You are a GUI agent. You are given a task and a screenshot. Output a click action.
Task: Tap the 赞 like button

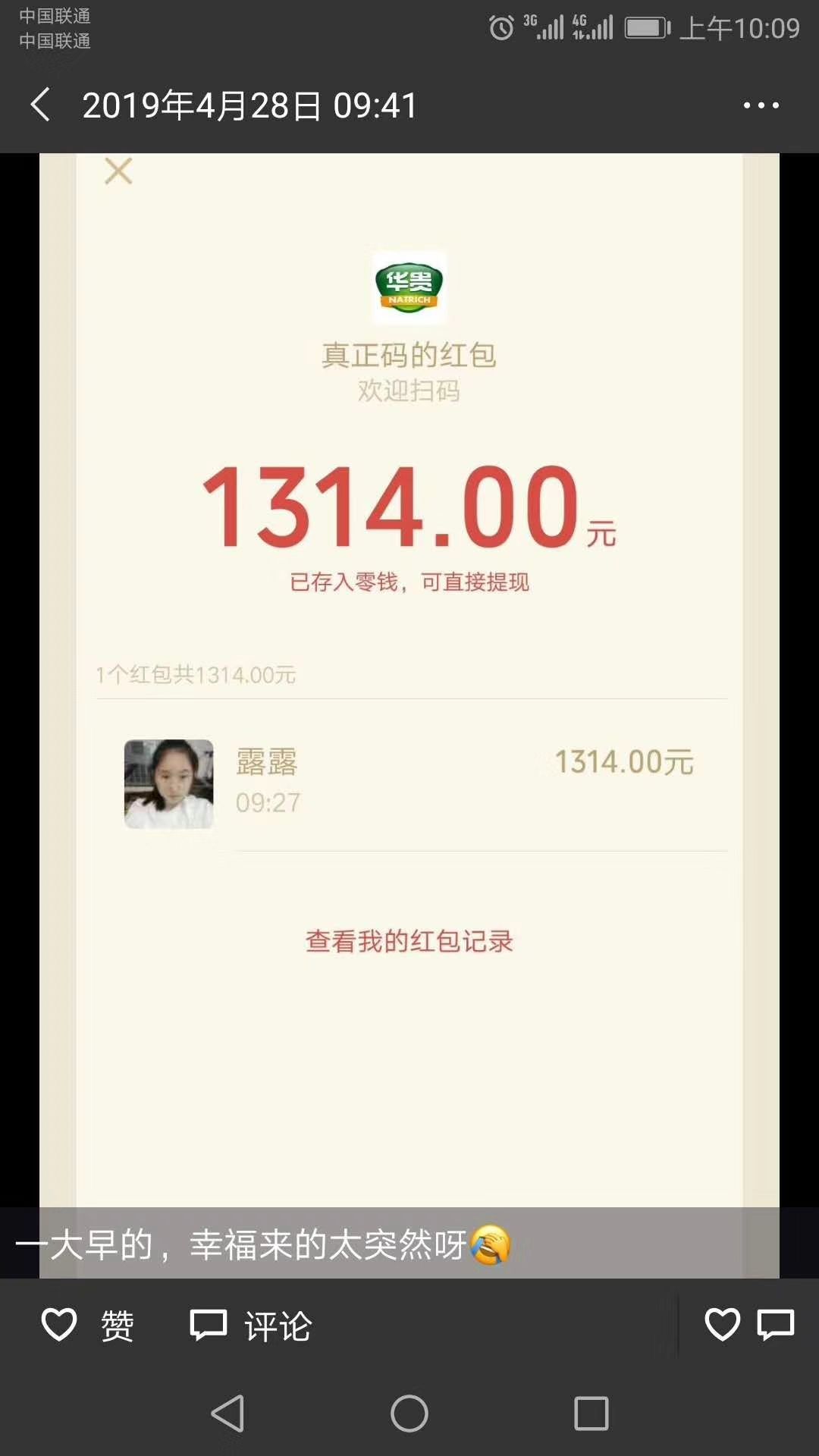point(87,1326)
